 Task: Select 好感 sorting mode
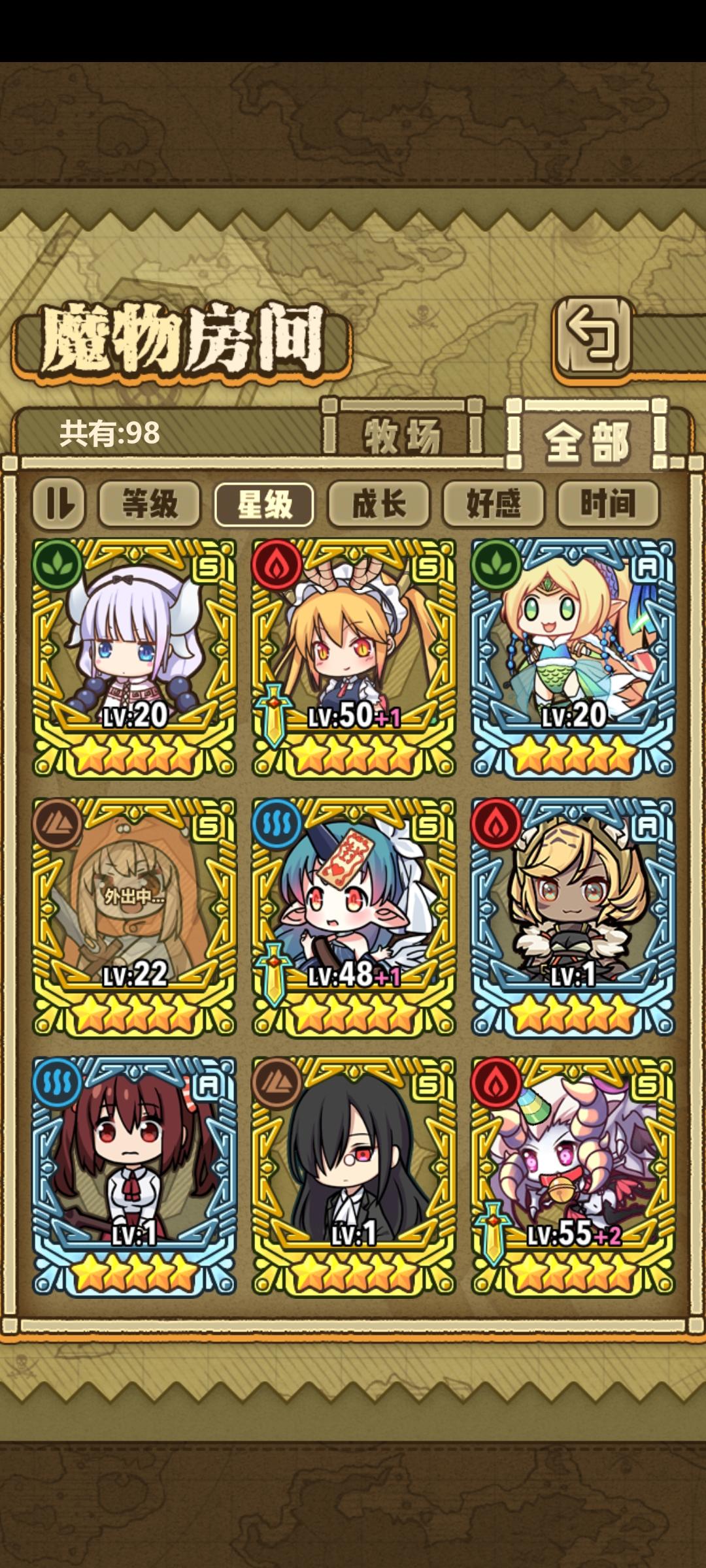pyautogui.click(x=492, y=503)
